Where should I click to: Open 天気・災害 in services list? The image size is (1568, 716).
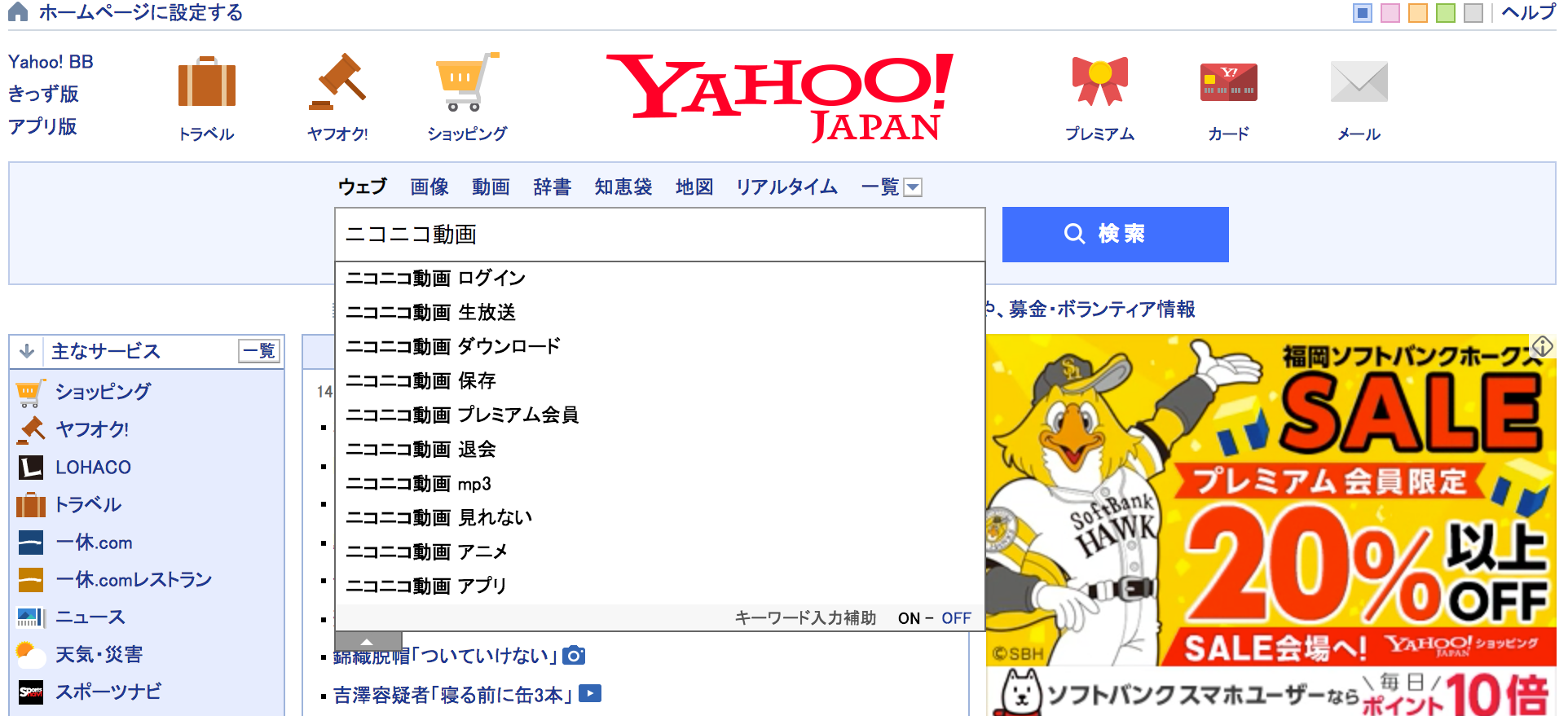(x=99, y=654)
